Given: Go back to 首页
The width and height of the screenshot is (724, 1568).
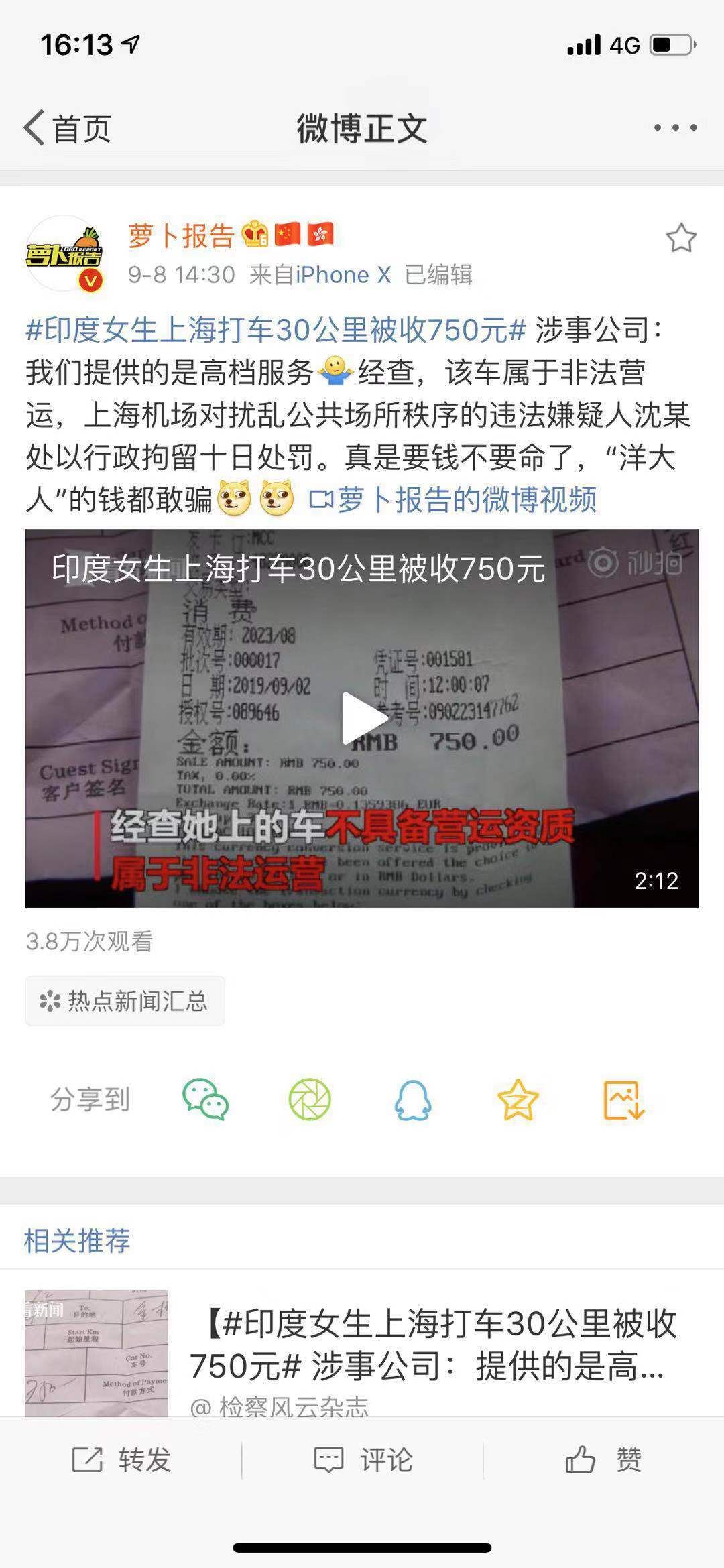Looking at the screenshot, I should coord(67,127).
